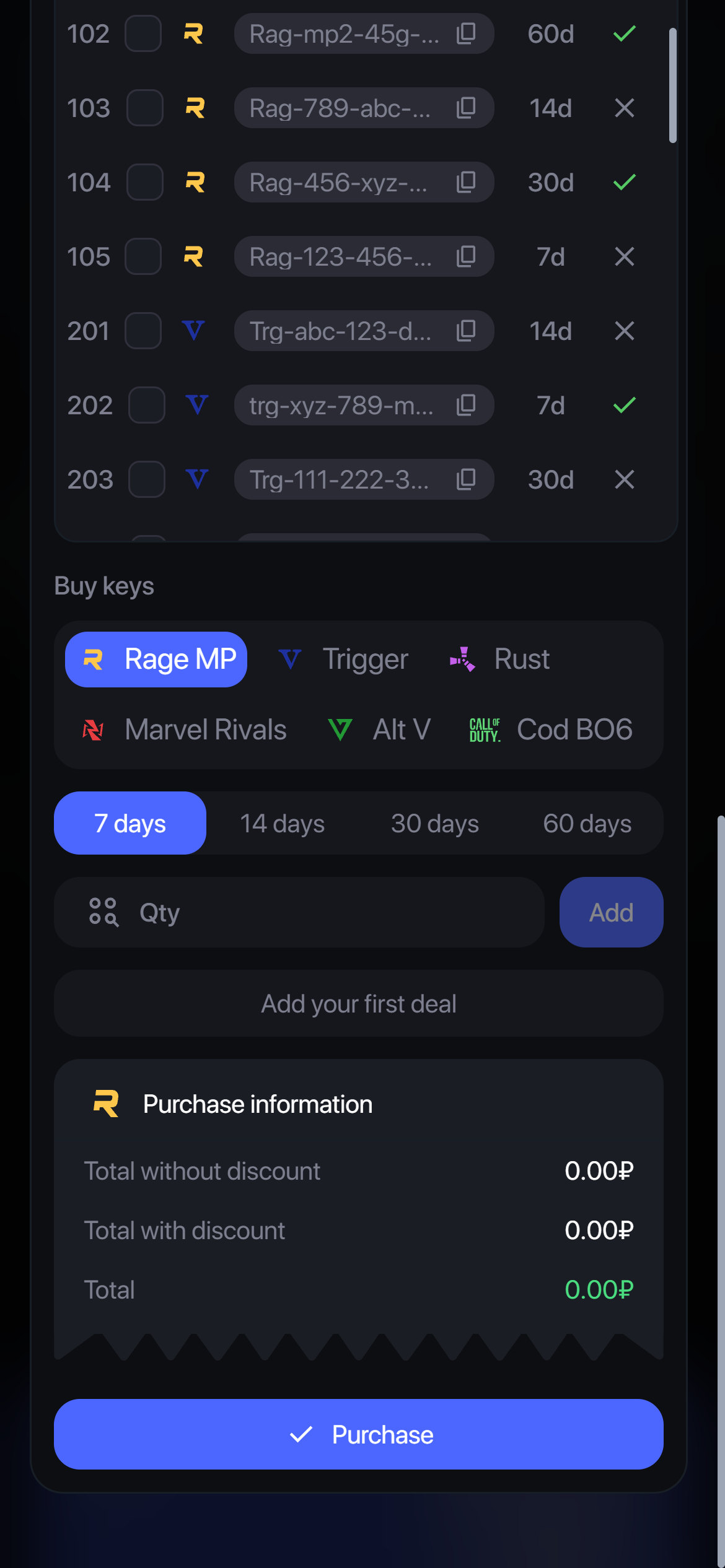Check the box for key 102
The image size is (725, 1568).
coord(143,33)
